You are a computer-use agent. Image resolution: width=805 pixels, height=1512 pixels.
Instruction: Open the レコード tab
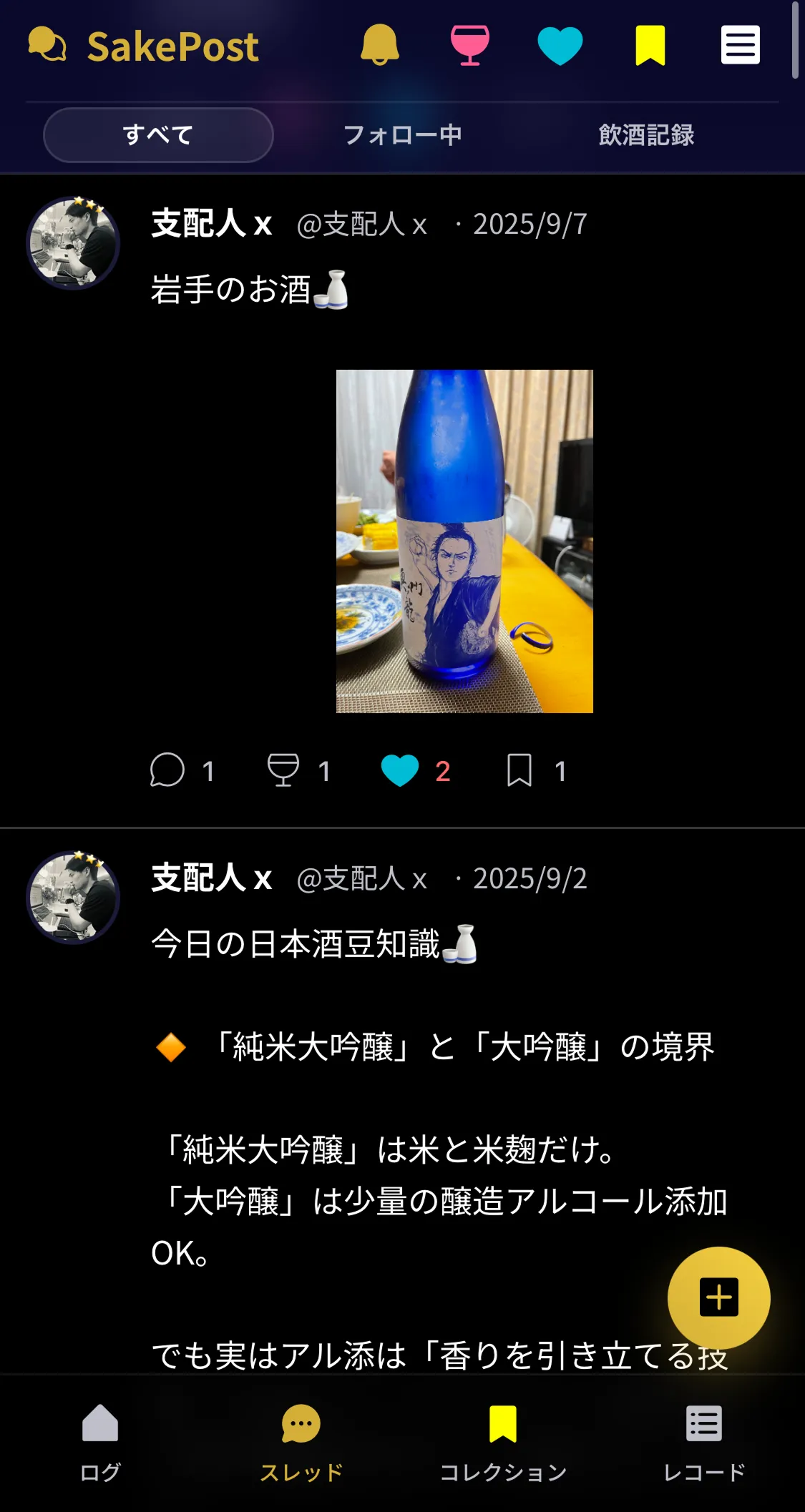click(x=704, y=1440)
